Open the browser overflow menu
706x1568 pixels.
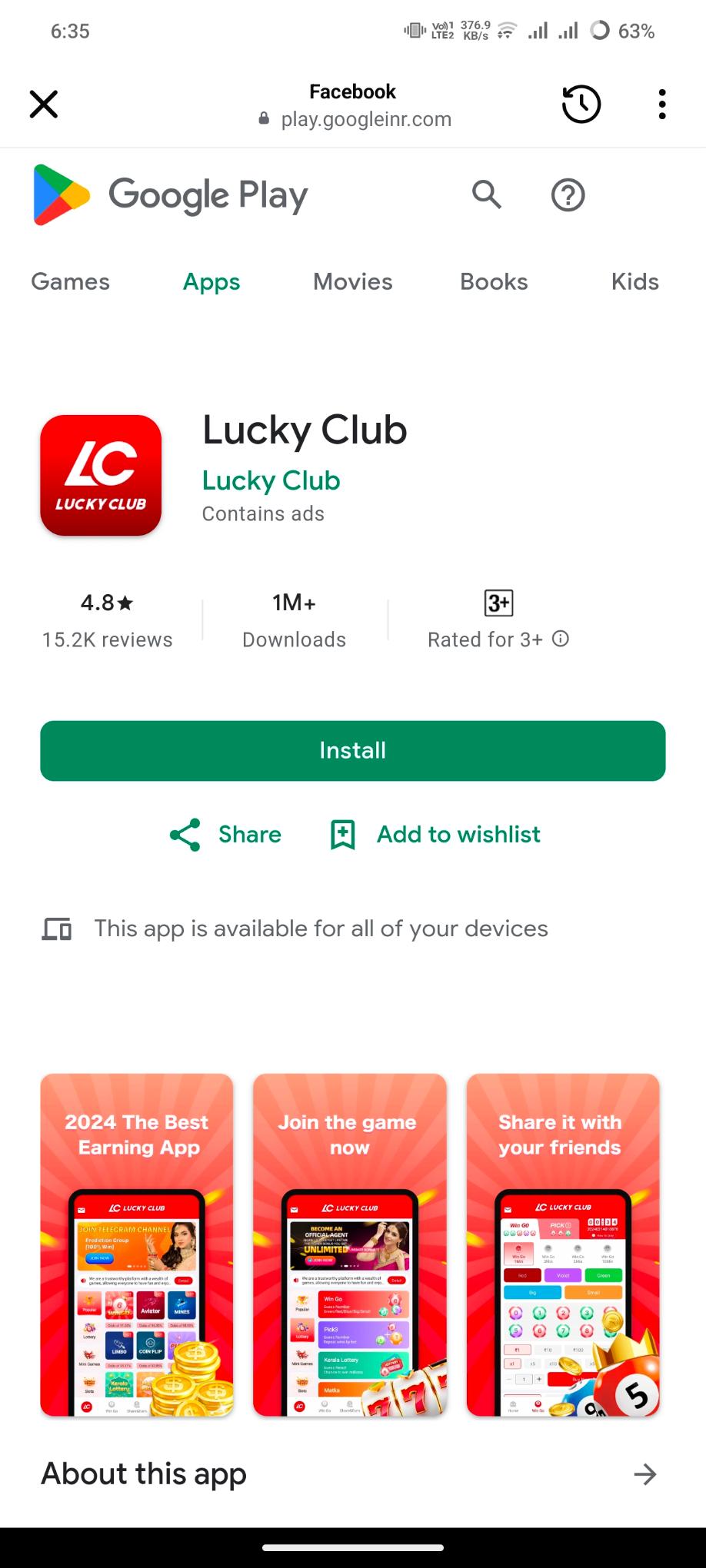[x=661, y=105]
